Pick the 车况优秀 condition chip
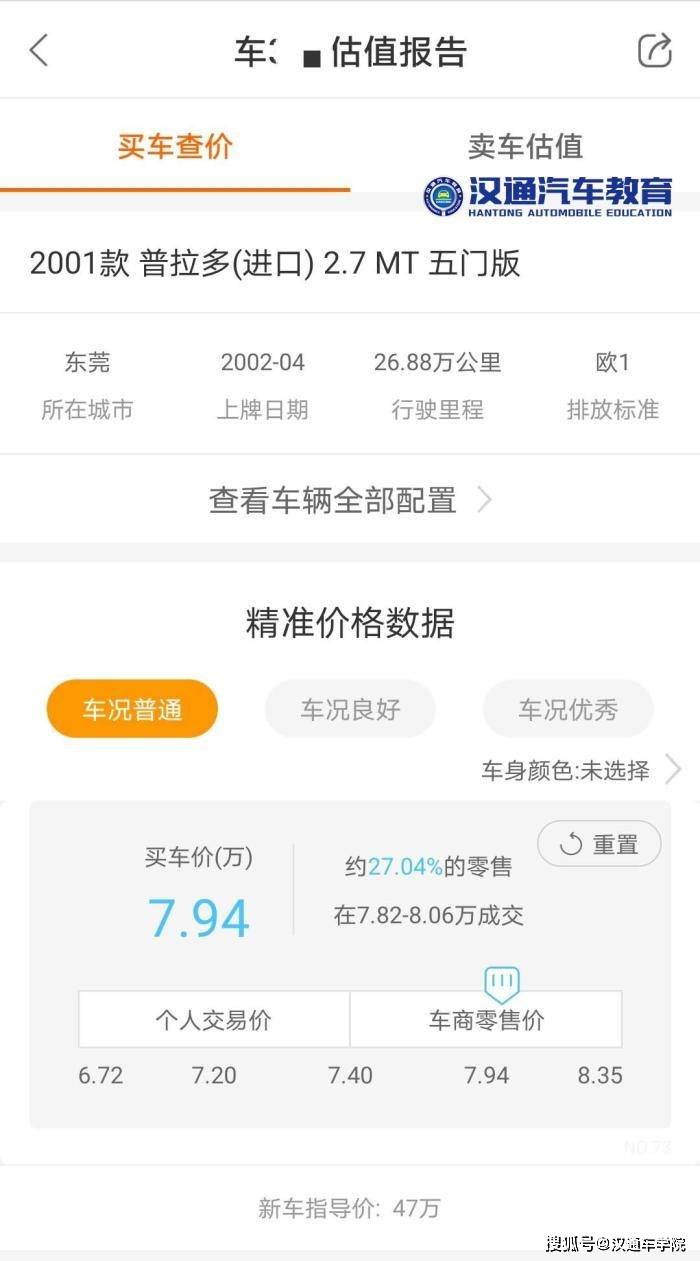The height and width of the screenshot is (1261, 700). [x=568, y=710]
